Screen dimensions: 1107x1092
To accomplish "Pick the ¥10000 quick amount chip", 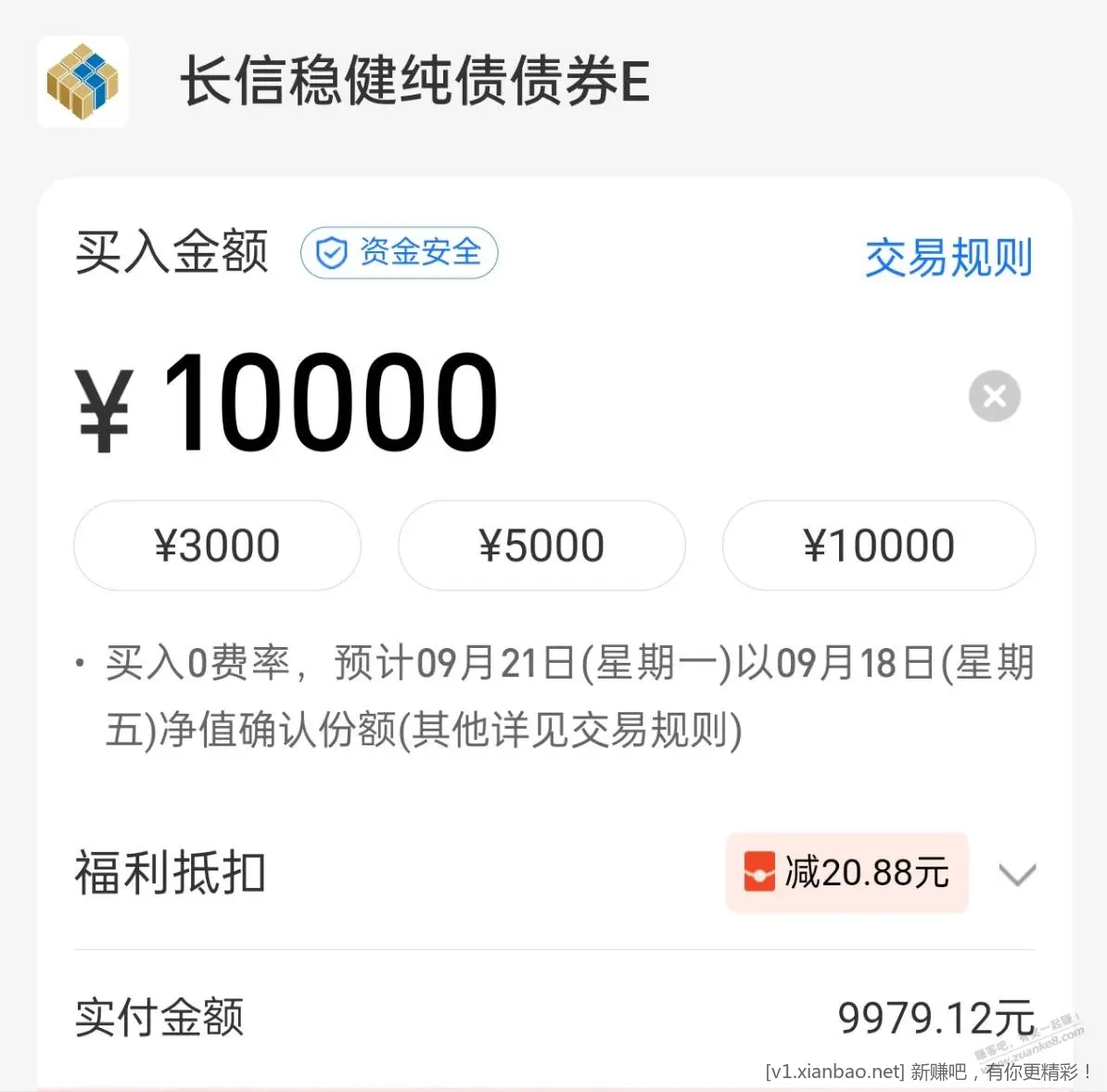I will (x=879, y=546).
